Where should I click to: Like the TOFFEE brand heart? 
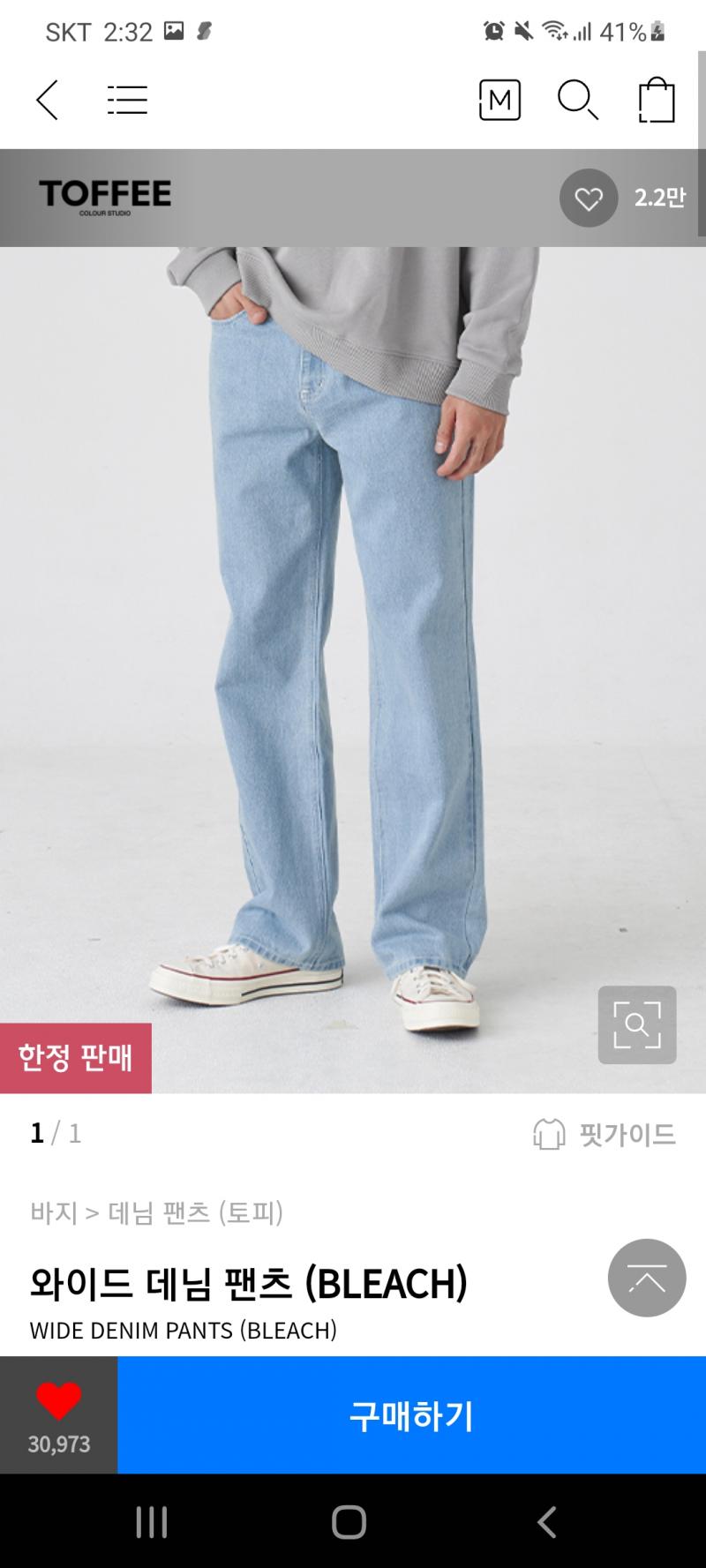pyautogui.click(x=589, y=198)
